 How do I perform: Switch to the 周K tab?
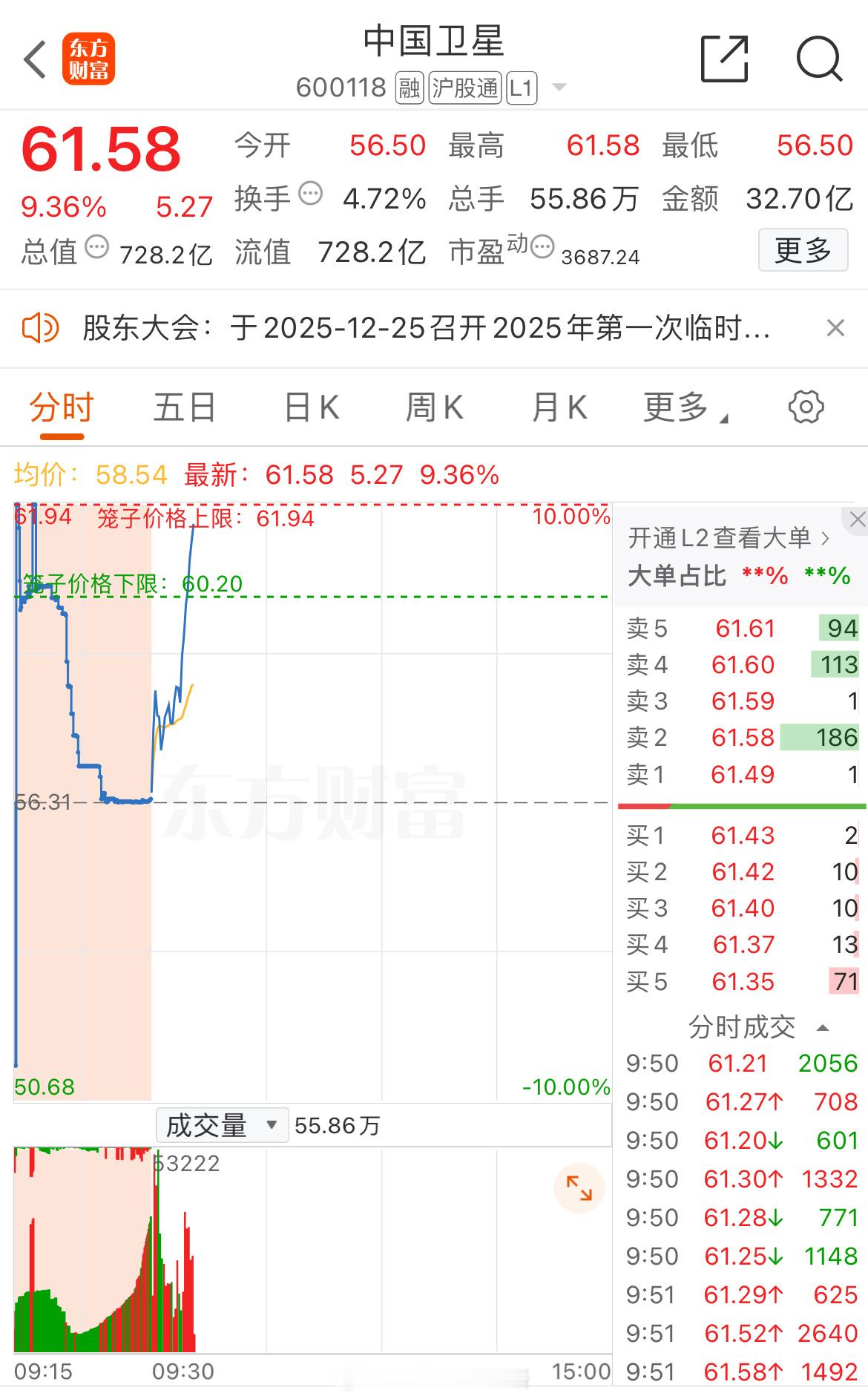point(435,406)
